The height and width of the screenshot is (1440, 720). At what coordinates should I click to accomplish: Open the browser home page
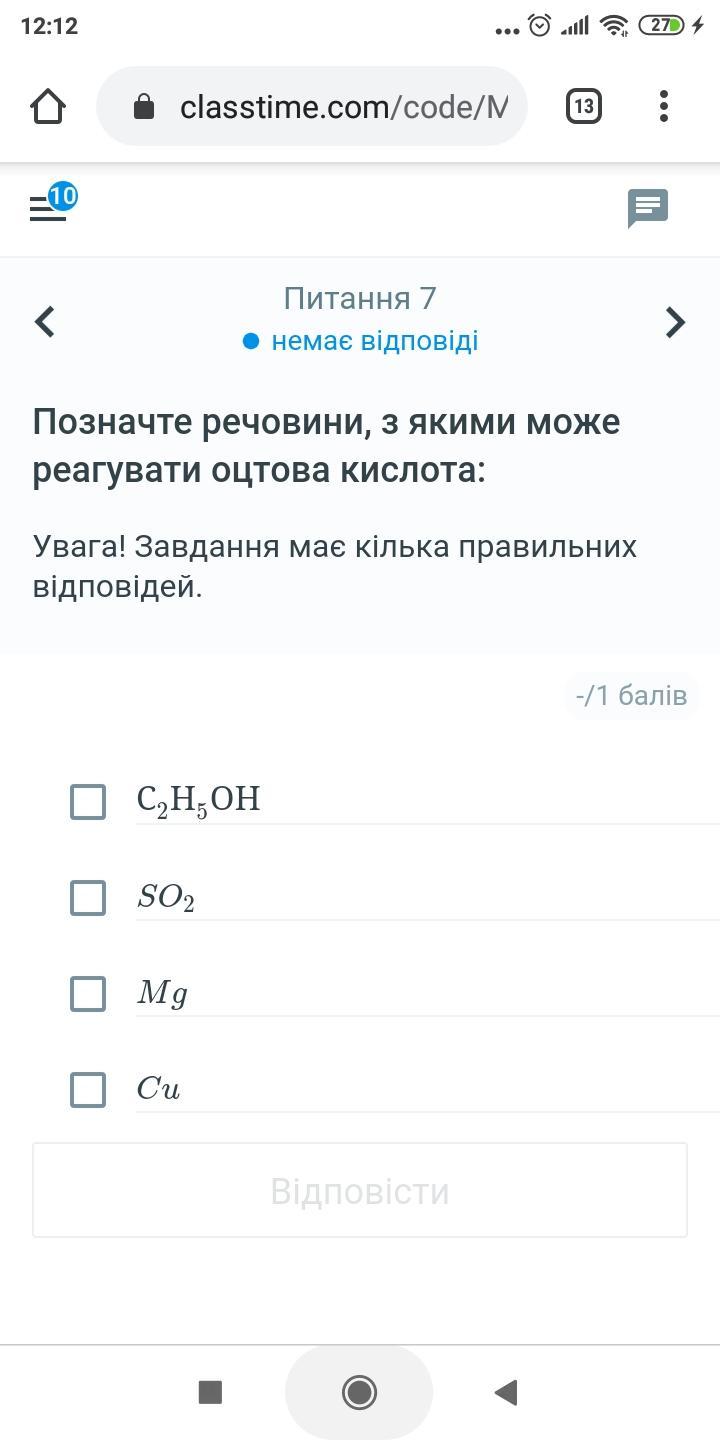click(48, 106)
